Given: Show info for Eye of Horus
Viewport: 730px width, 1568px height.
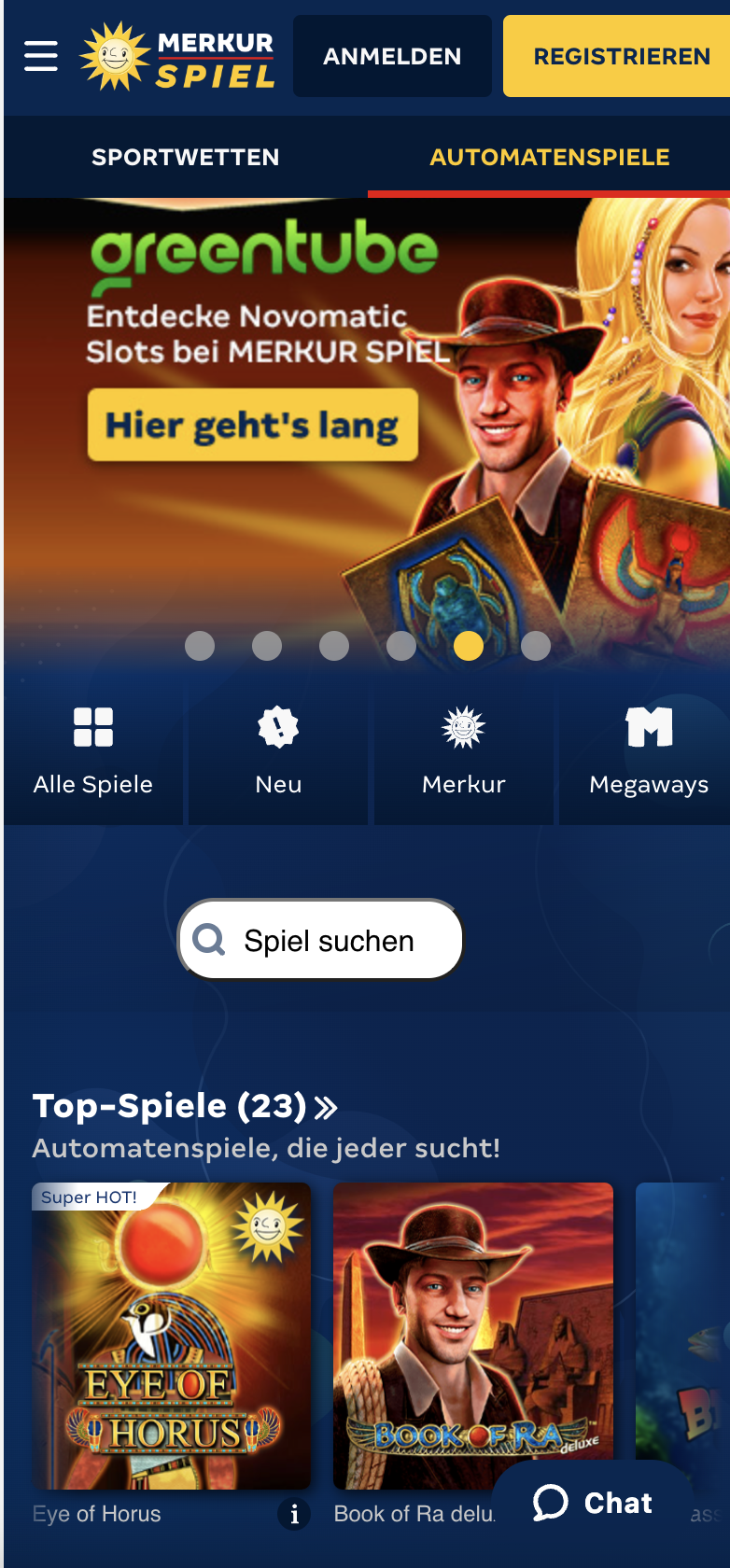Looking at the screenshot, I should coord(294,1514).
